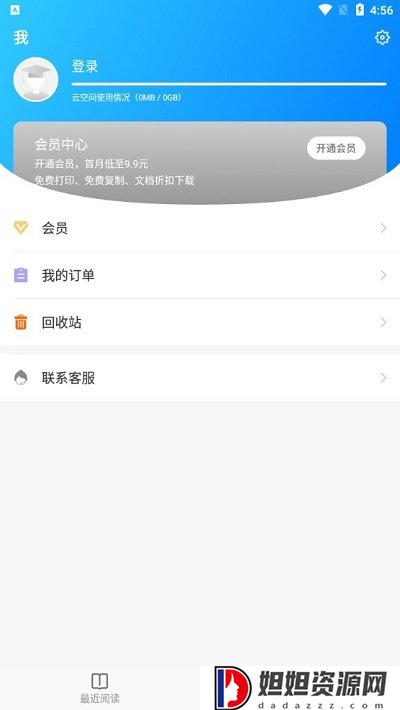Open the 会员中心 card
The image size is (400, 710).
click(200, 162)
